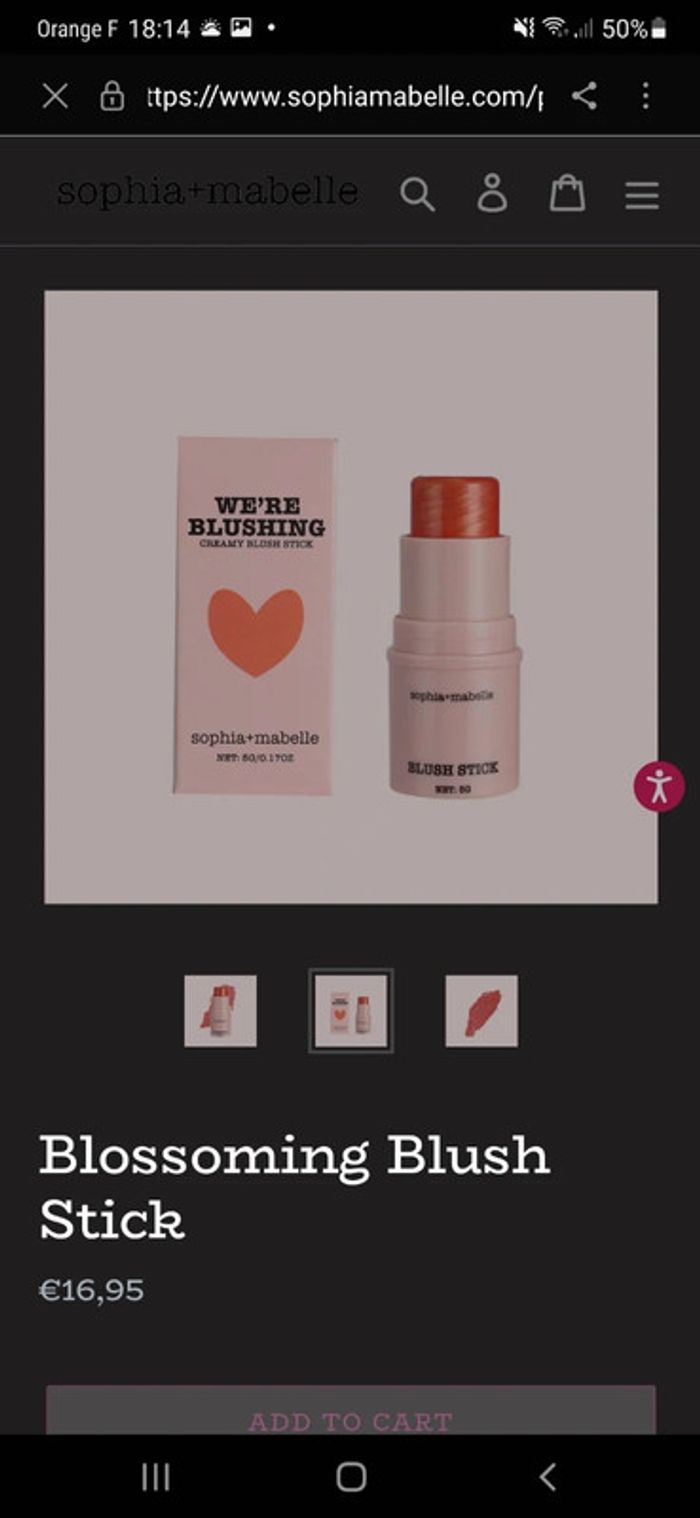The height and width of the screenshot is (1518, 700).
Task: Open the hamburger navigation menu
Action: point(642,194)
